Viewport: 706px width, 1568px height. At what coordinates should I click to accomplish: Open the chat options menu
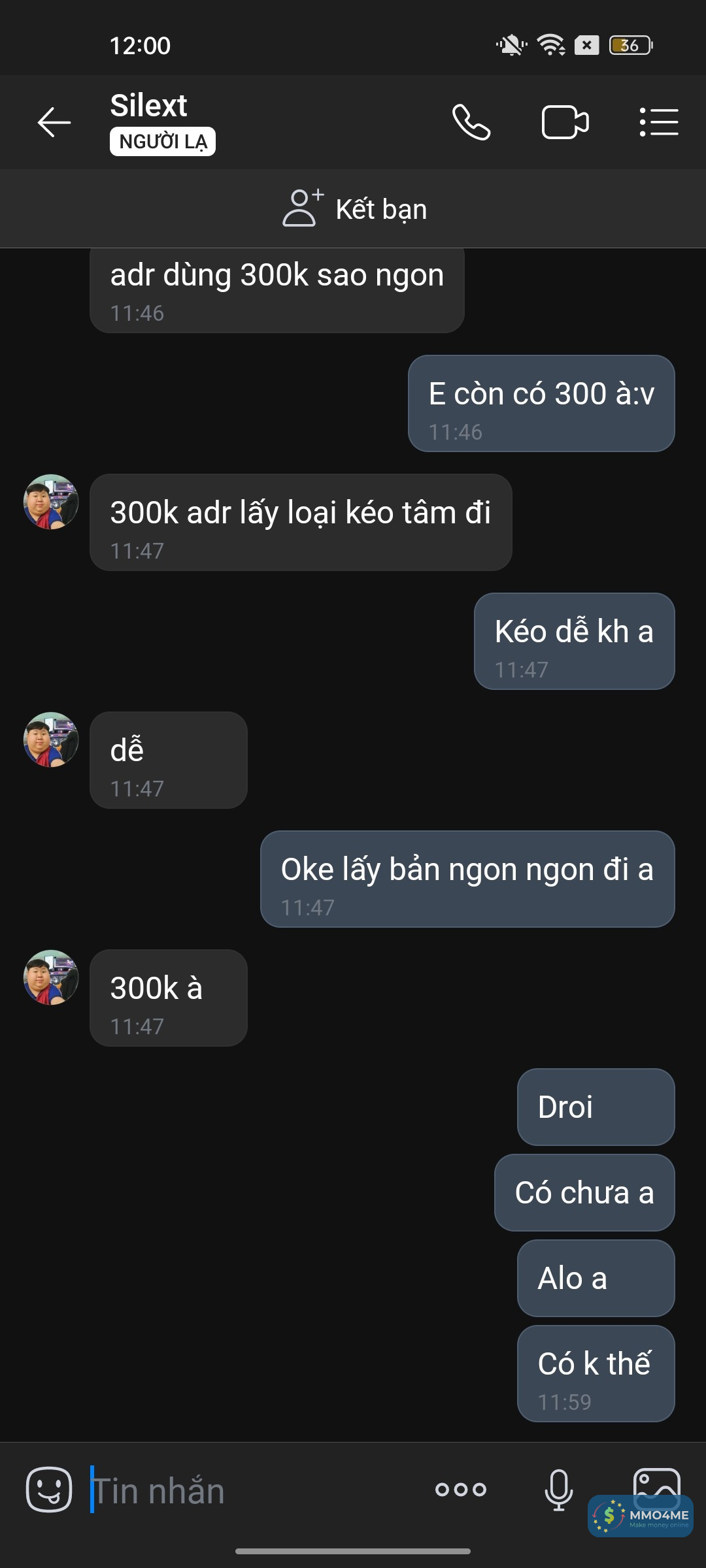(x=658, y=122)
